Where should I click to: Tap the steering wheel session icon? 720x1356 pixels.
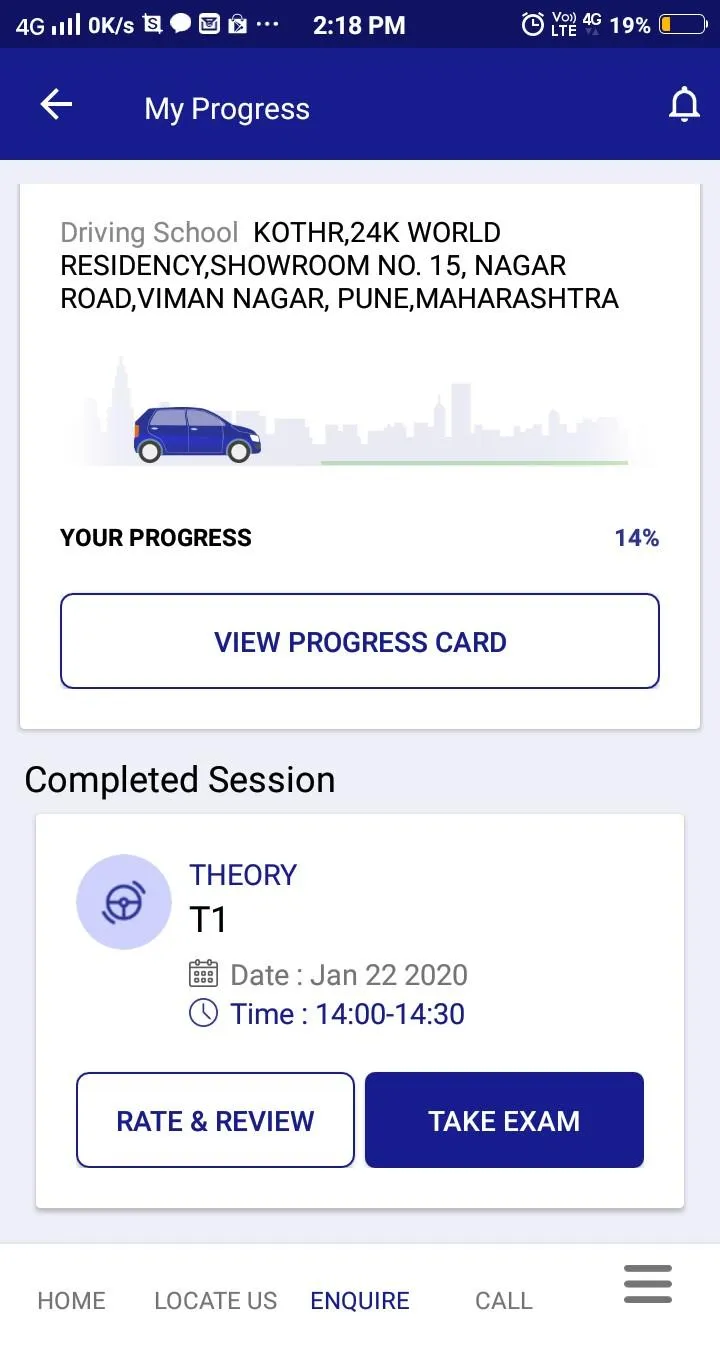(124, 901)
